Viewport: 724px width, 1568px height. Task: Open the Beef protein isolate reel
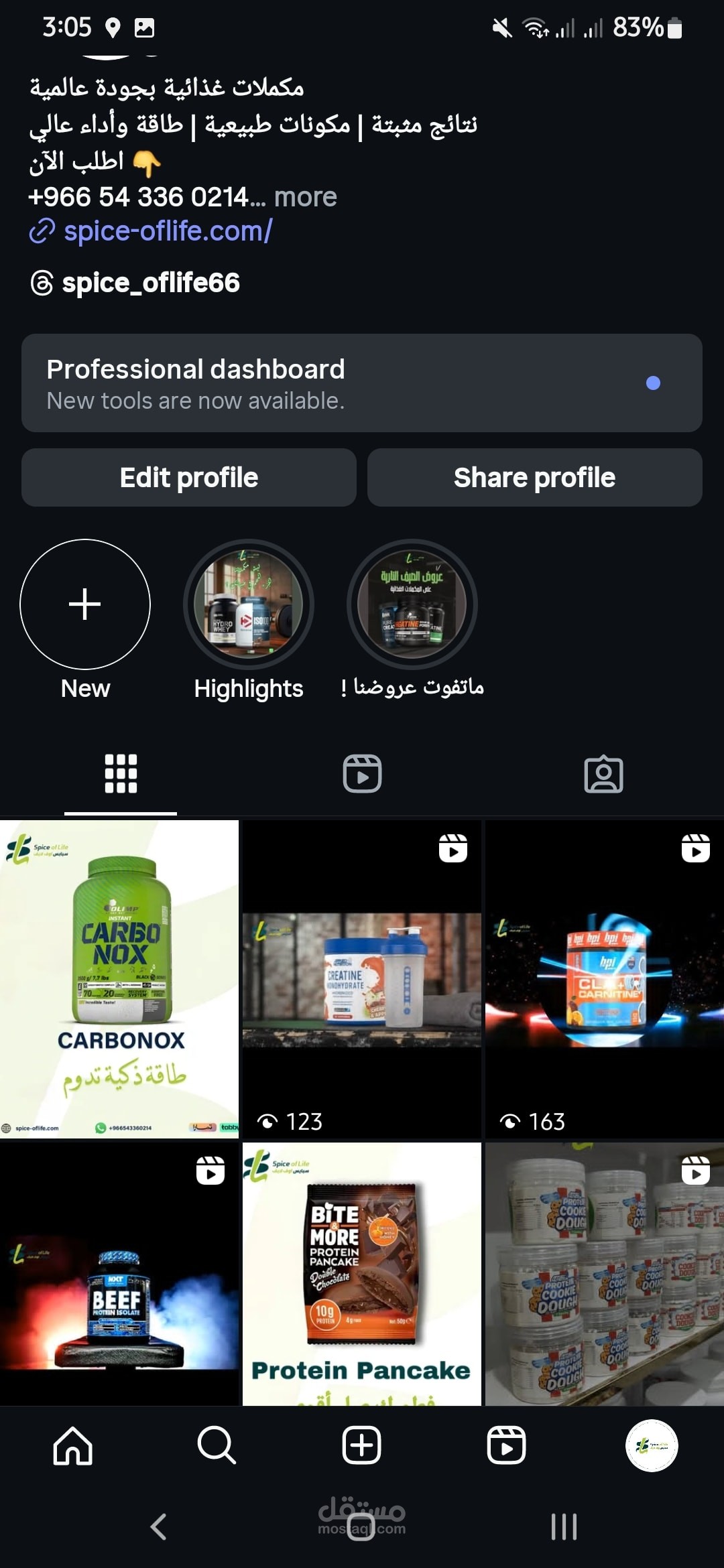pyautogui.click(x=119, y=1275)
